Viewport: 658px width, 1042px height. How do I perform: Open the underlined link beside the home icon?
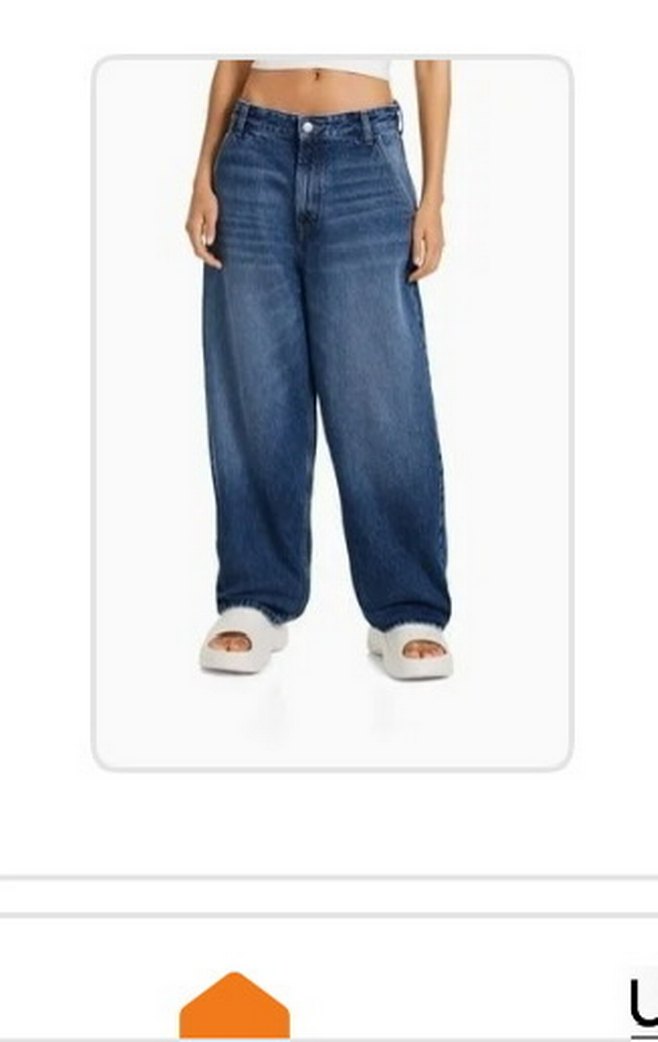643,1005
